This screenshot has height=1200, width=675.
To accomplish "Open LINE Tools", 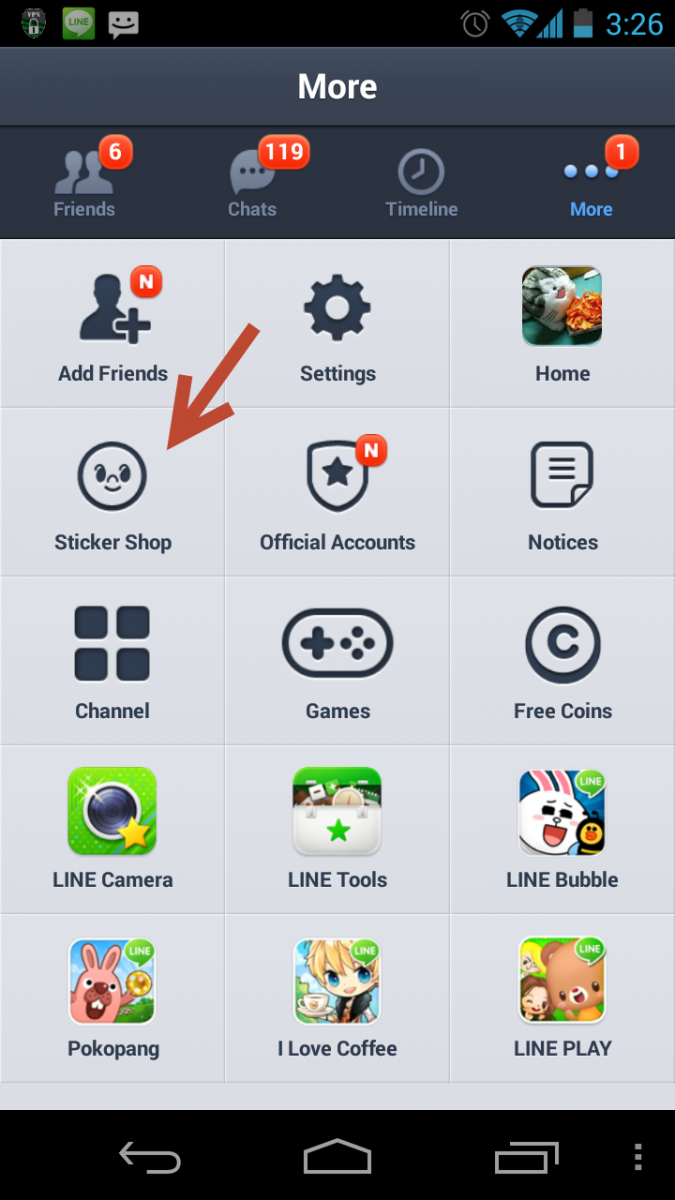I will click(x=337, y=829).
